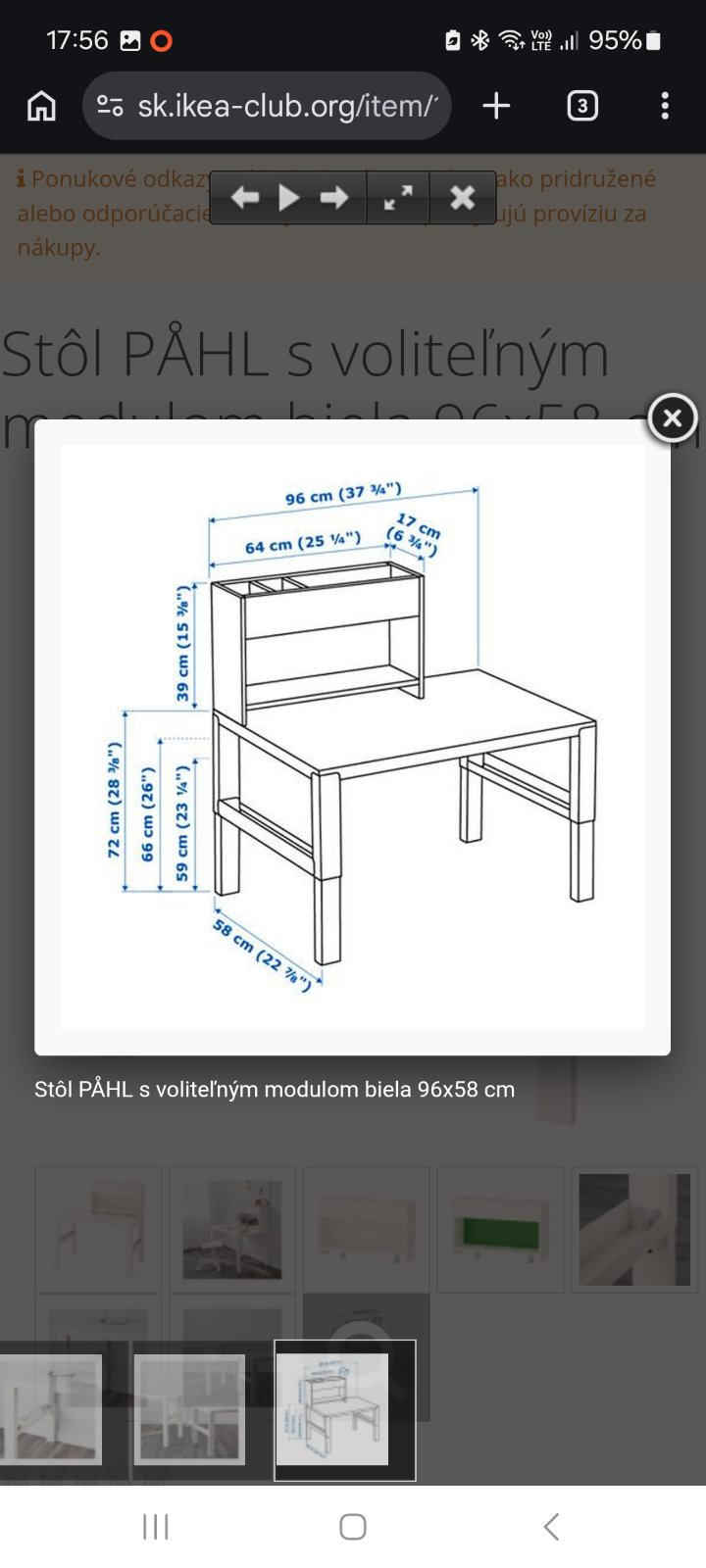Select the highlighted dimensions drawing thumbnail
The height and width of the screenshot is (1568, 706).
344,1409
